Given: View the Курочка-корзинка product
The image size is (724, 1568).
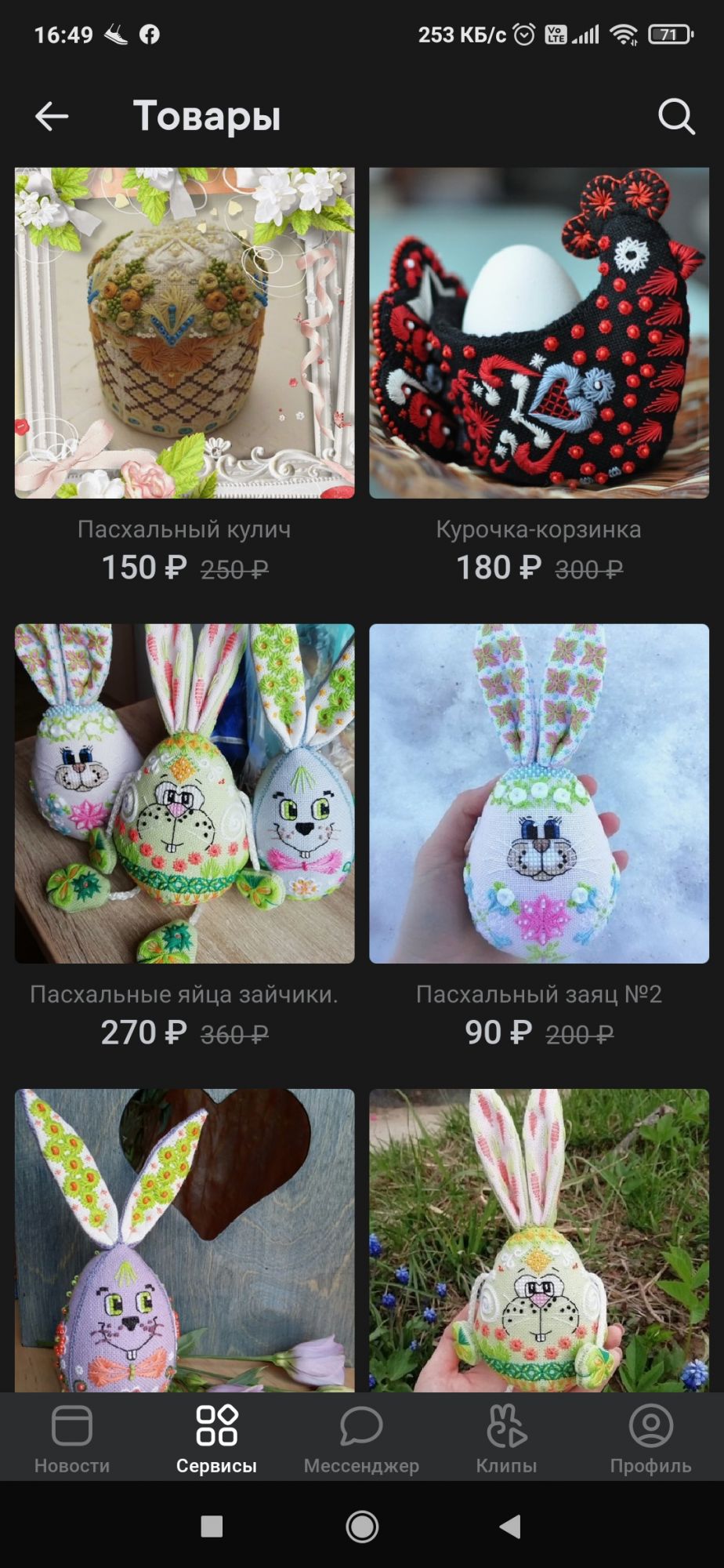Looking at the screenshot, I should (x=539, y=333).
